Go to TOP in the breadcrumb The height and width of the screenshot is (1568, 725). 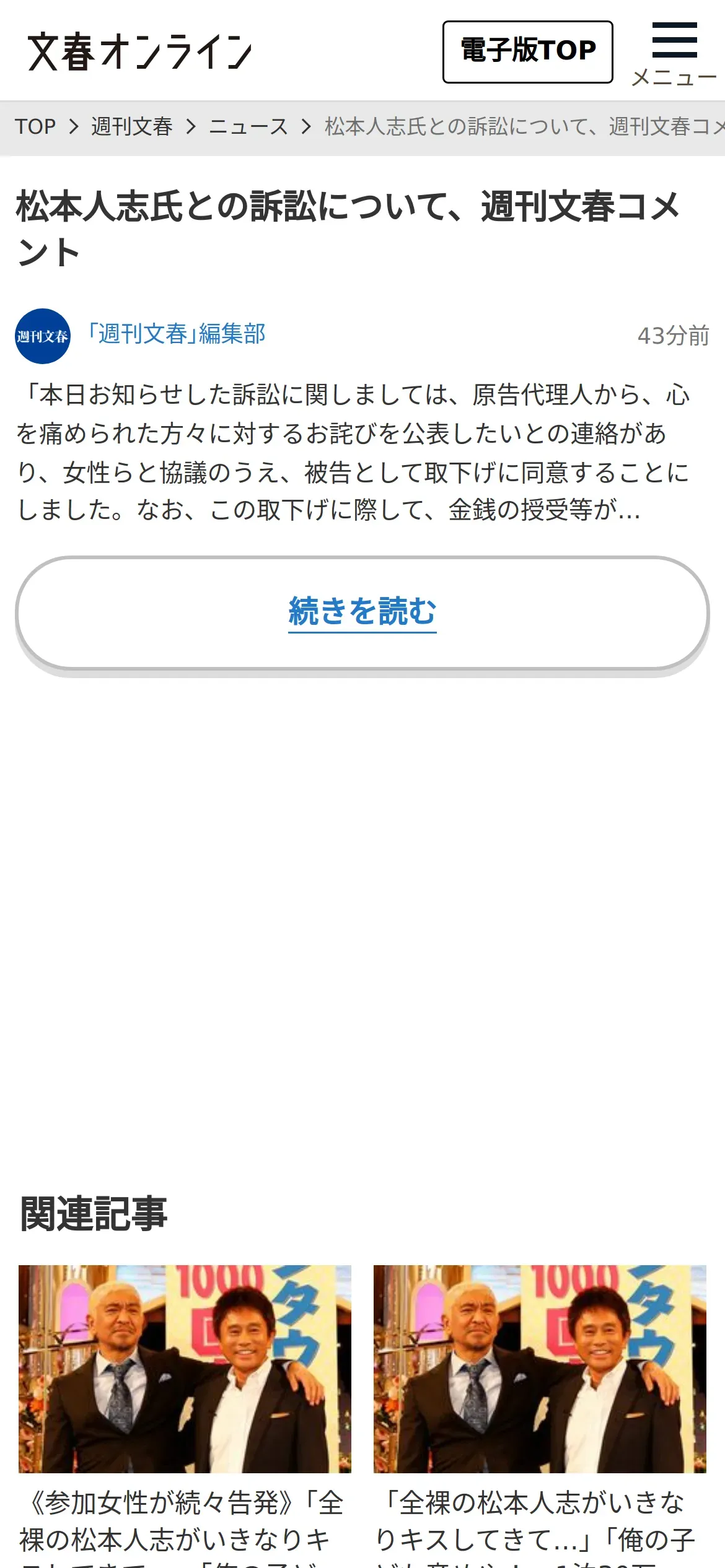pyautogui.click(x=35, y=126)
